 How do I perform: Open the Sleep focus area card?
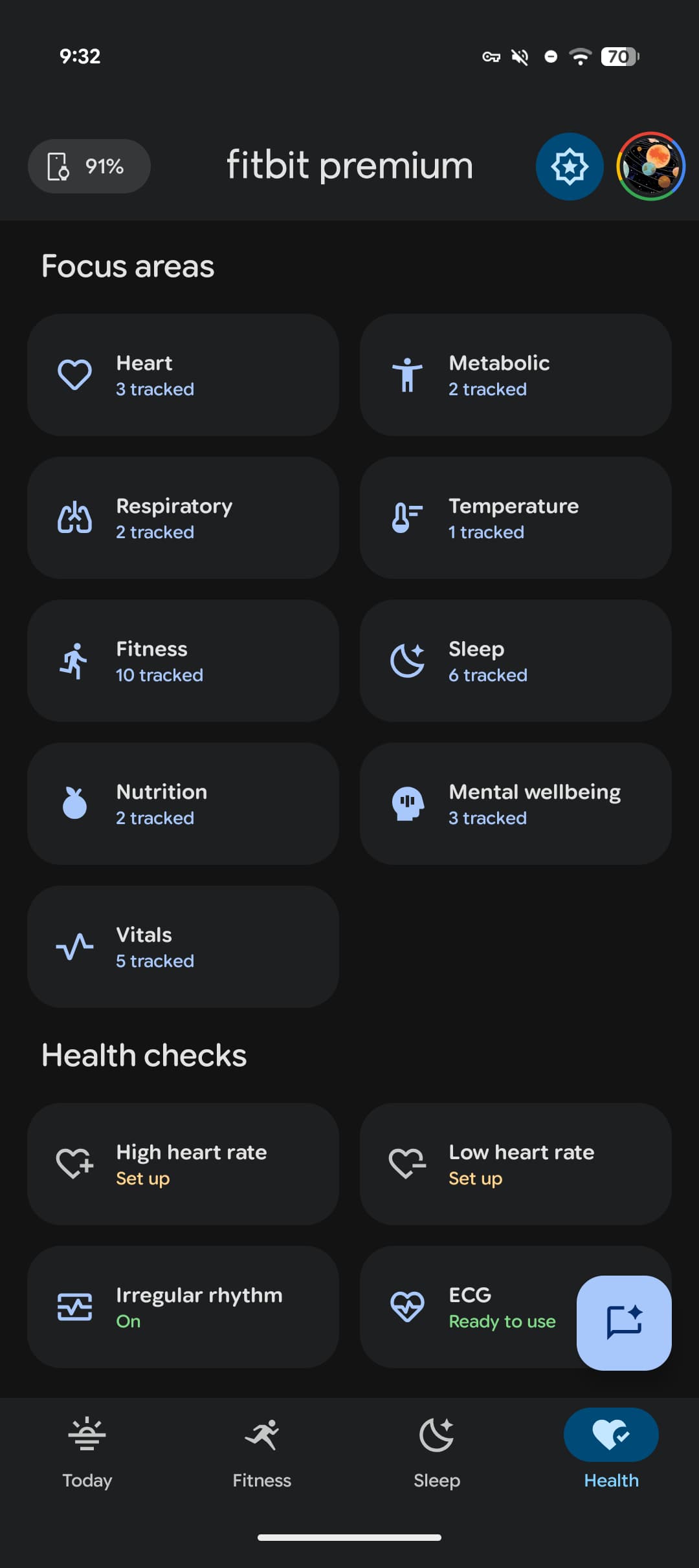coord(515,661)
